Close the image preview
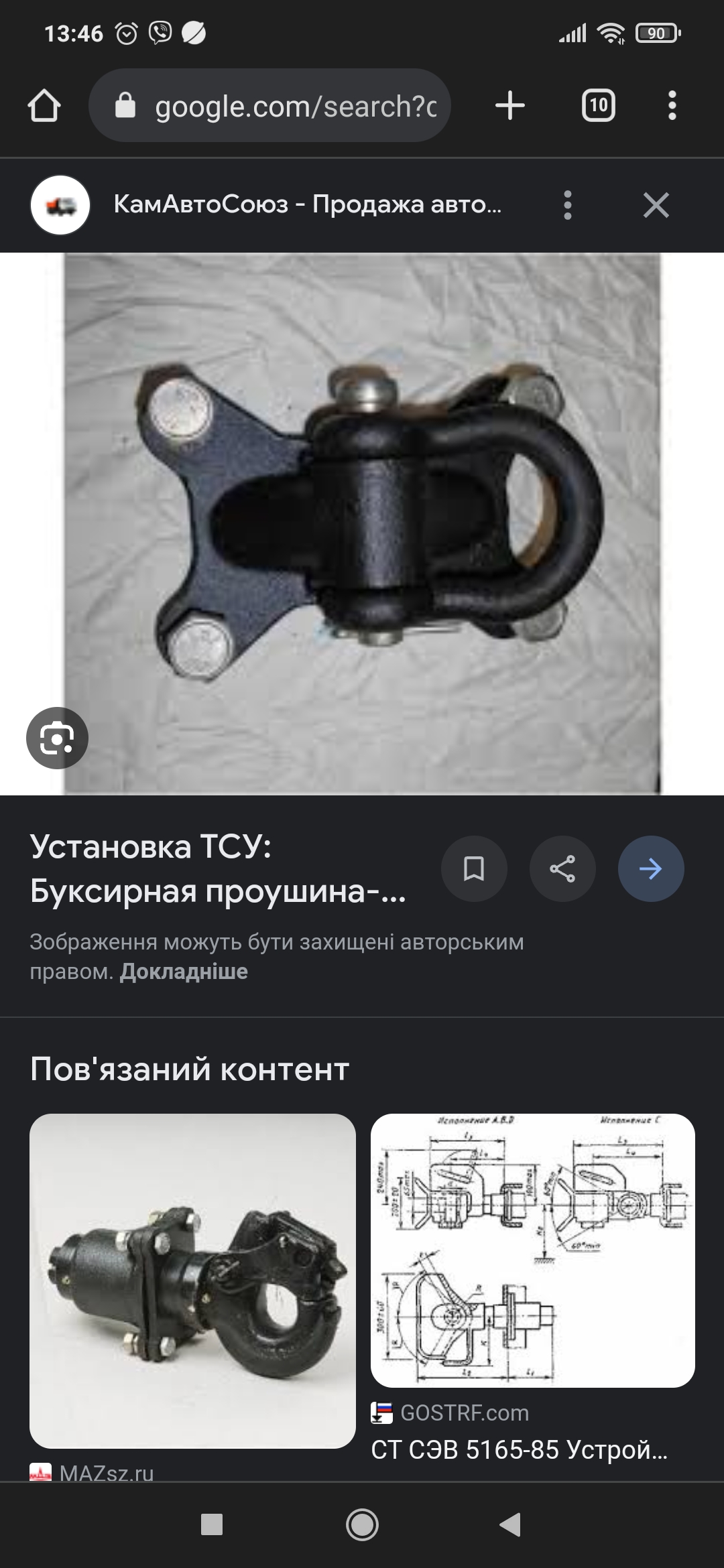Image resolution: width=724 pixels, height=1568 pixels. click(656, 205)
